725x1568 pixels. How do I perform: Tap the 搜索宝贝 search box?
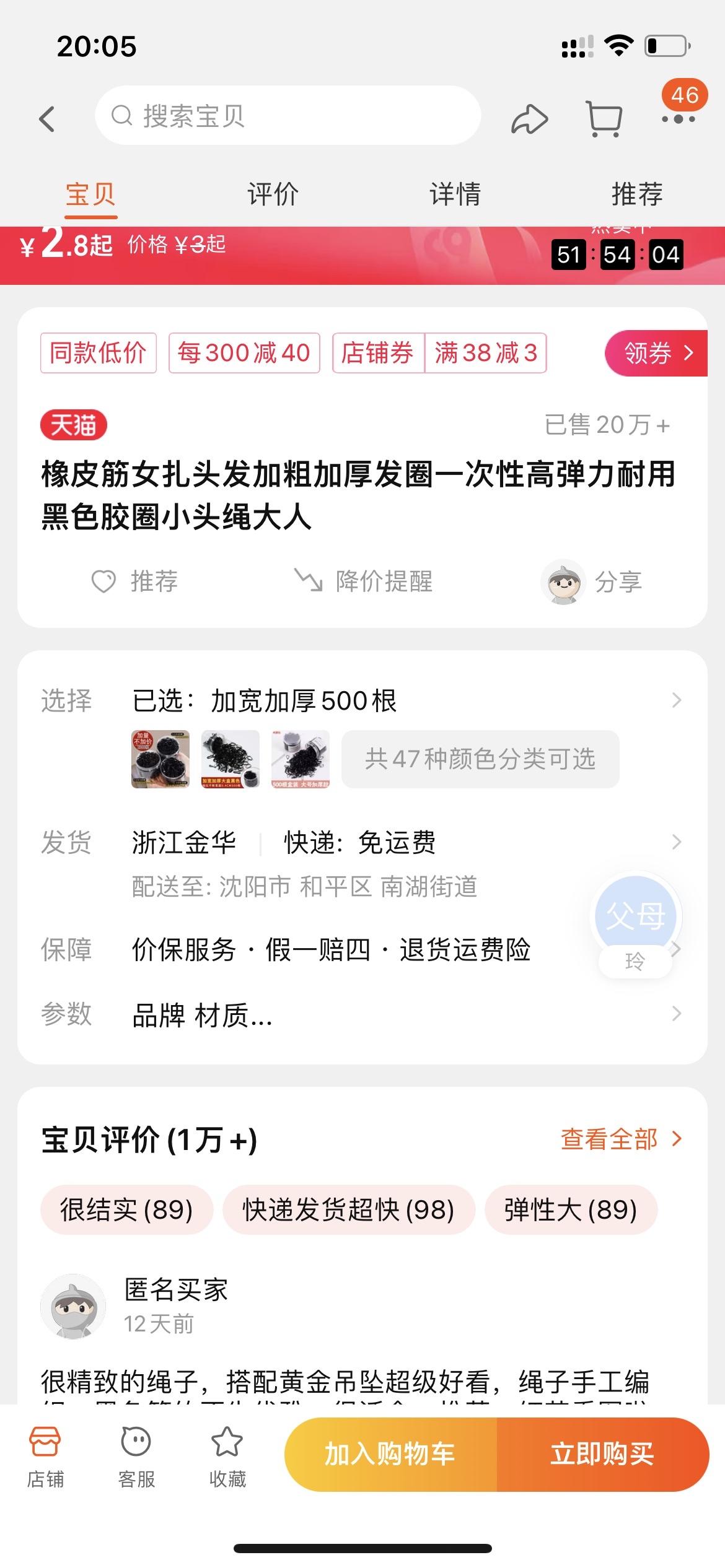click(288, 116)
